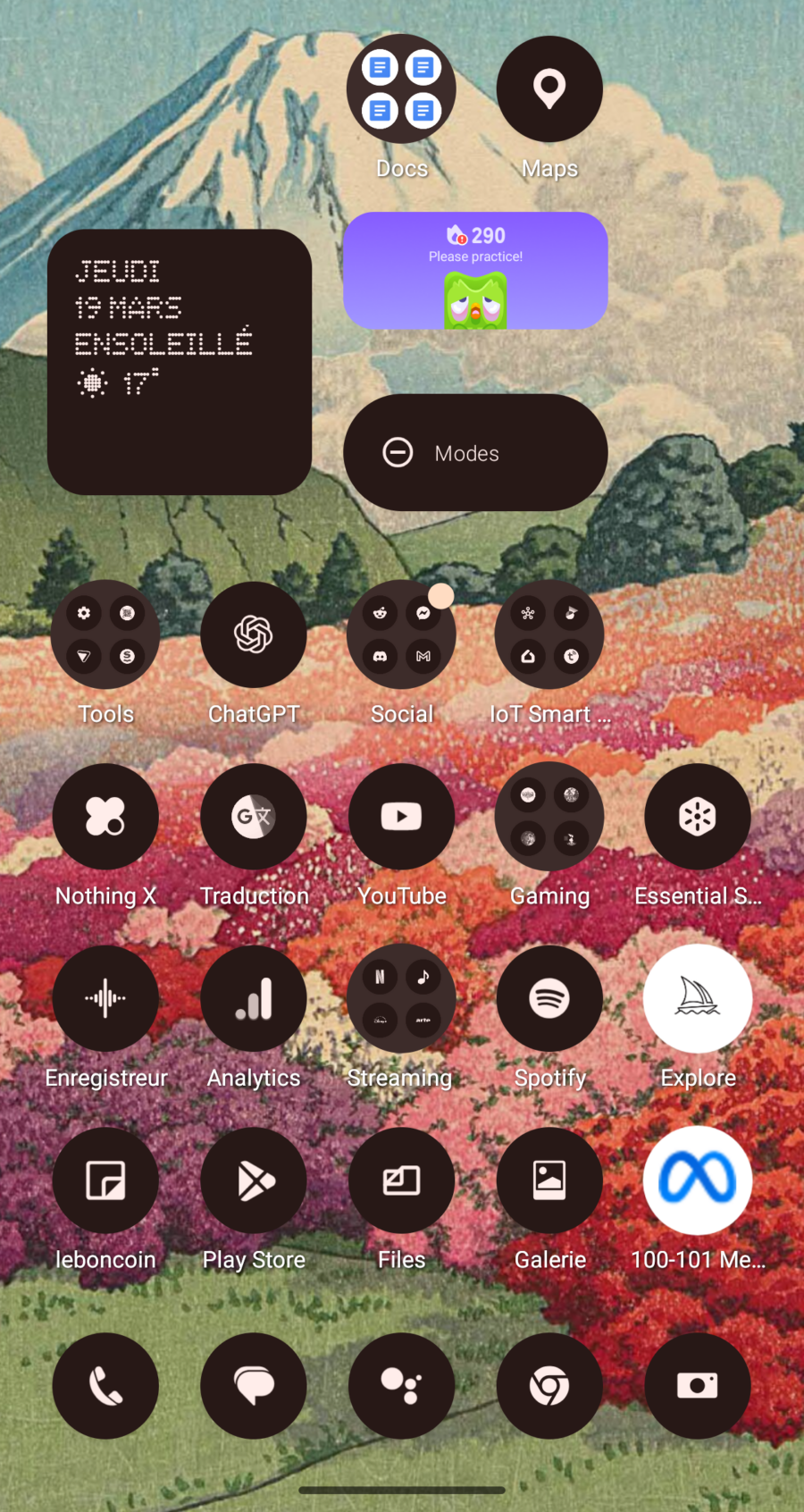Viewport: 804px width, 1512px height.
Task: Open the date and weather widget
Action: coord(180,362)
